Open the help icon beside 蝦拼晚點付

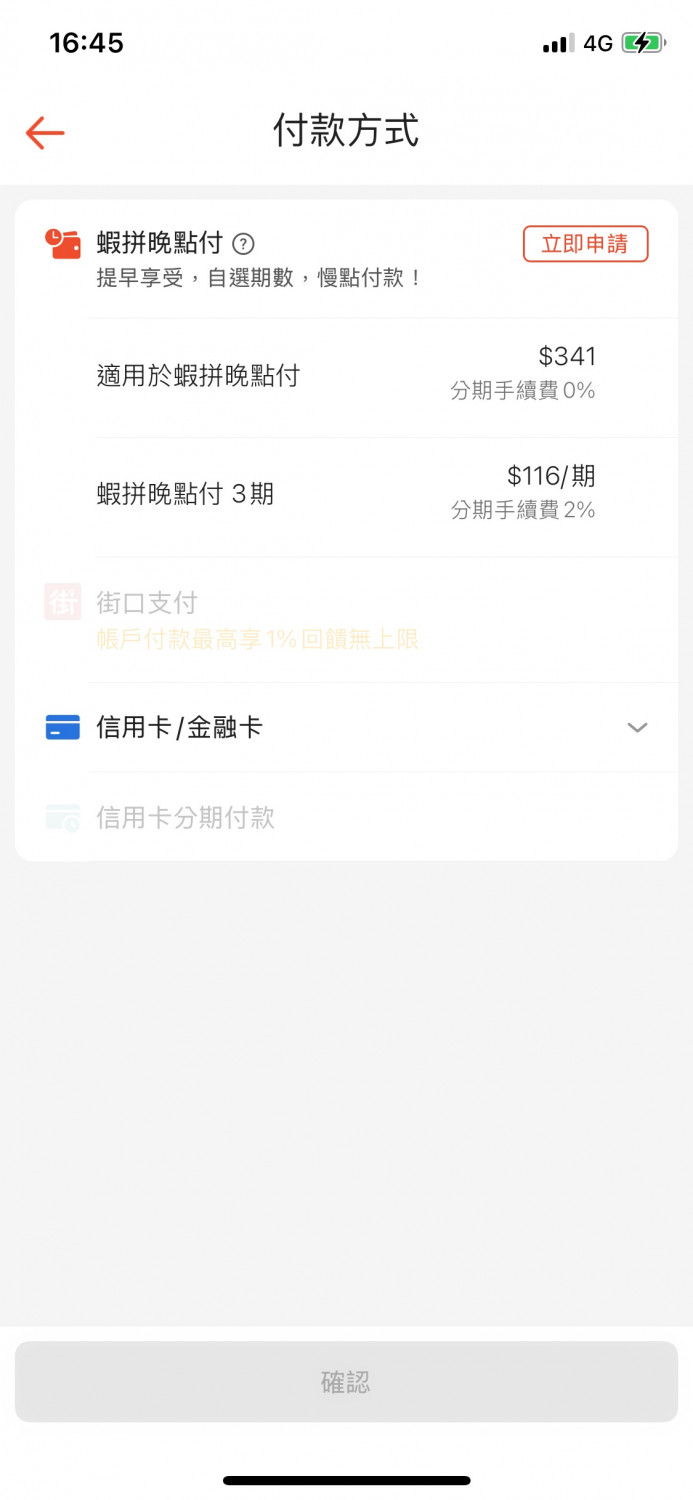[243, 243]
